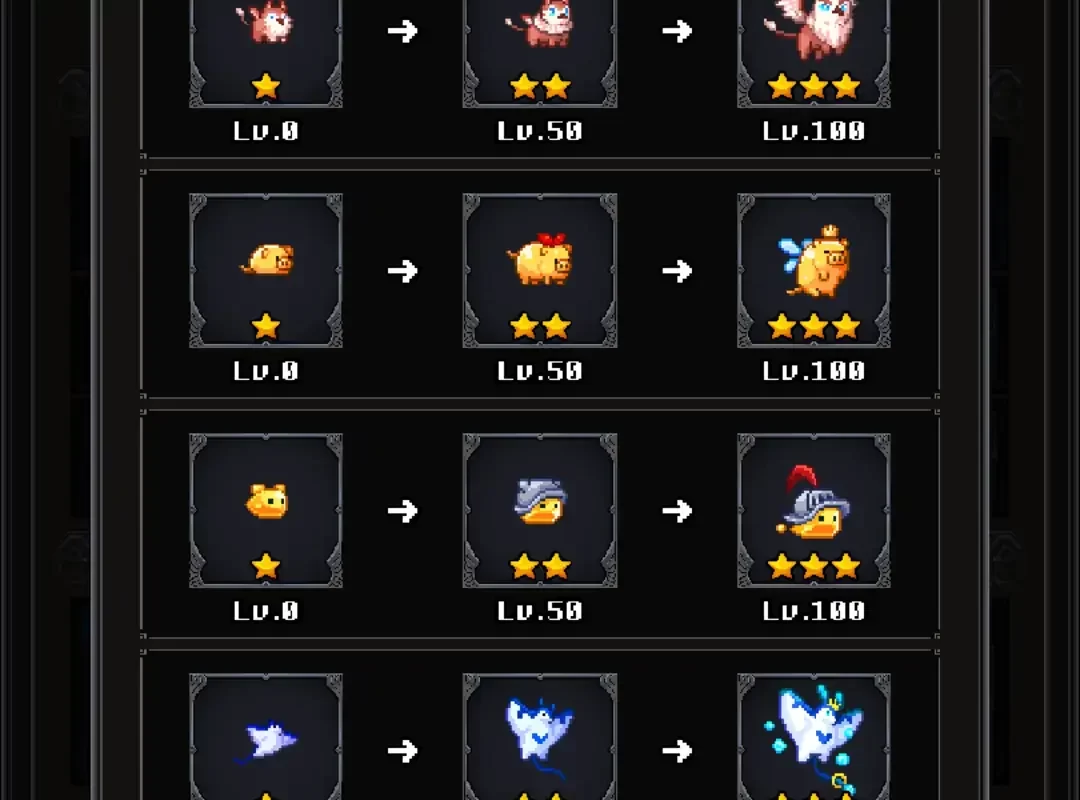Select the one-star golden pig Lv.0 tile

(x=266, y=271)
